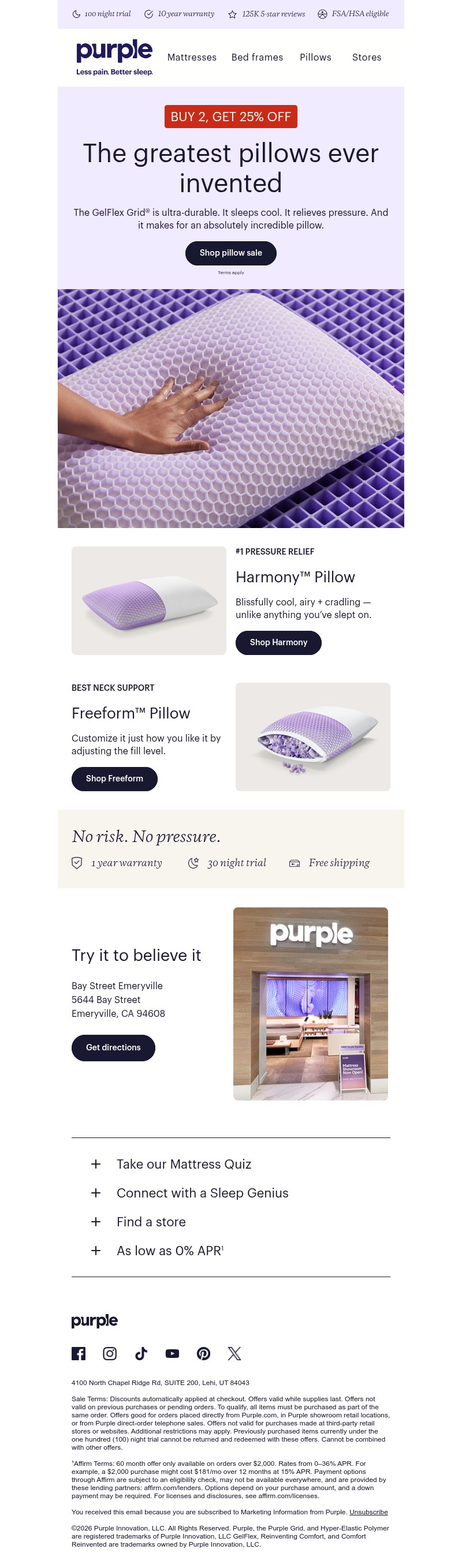View Purple on Pinterest
This screenshot has height=1568, width=462.
[x=204, y=1354]
